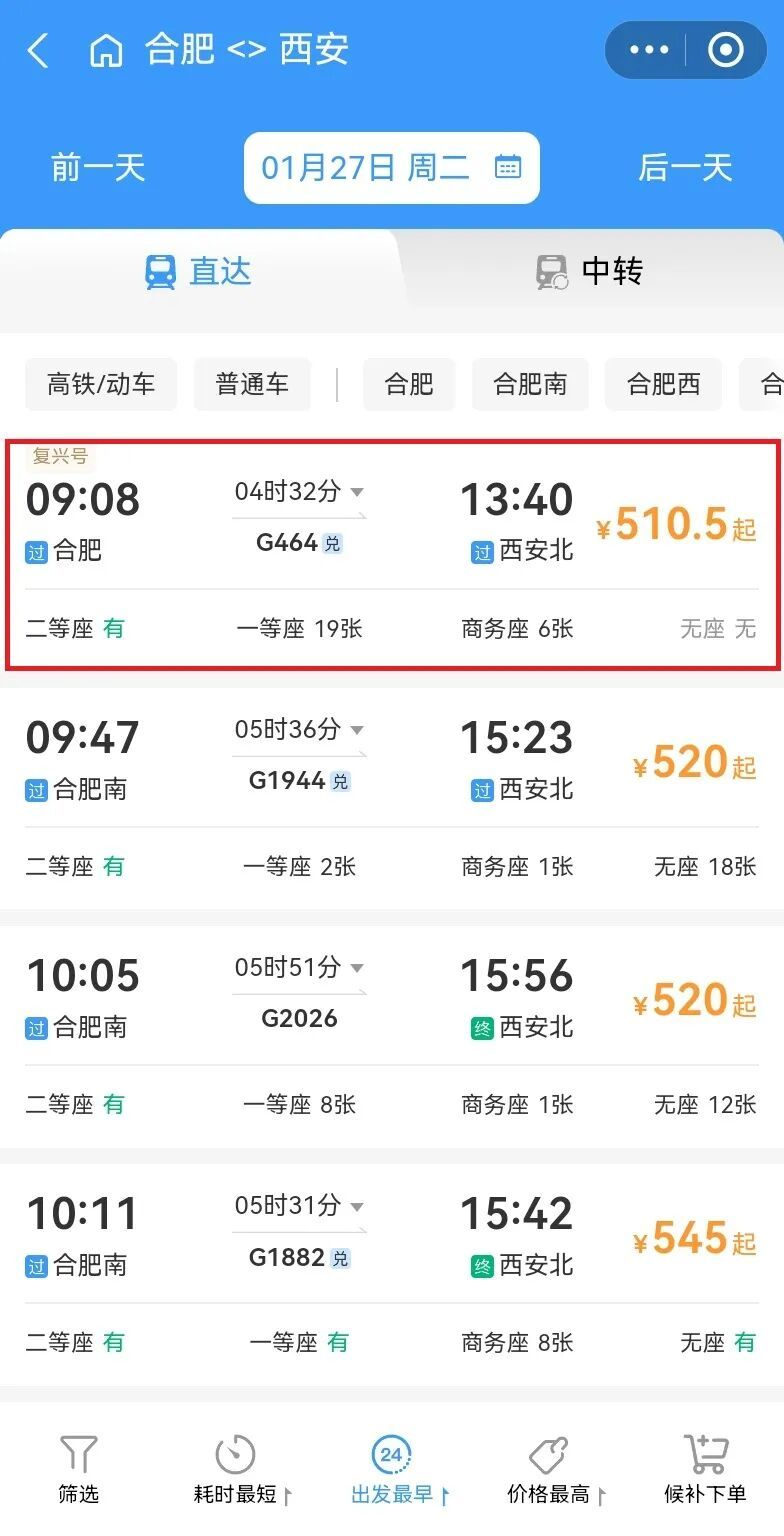The image size is (784, 1536).
Task: Toggle the 高铁/动车 train type filter
Action: (x=100, y=384)
